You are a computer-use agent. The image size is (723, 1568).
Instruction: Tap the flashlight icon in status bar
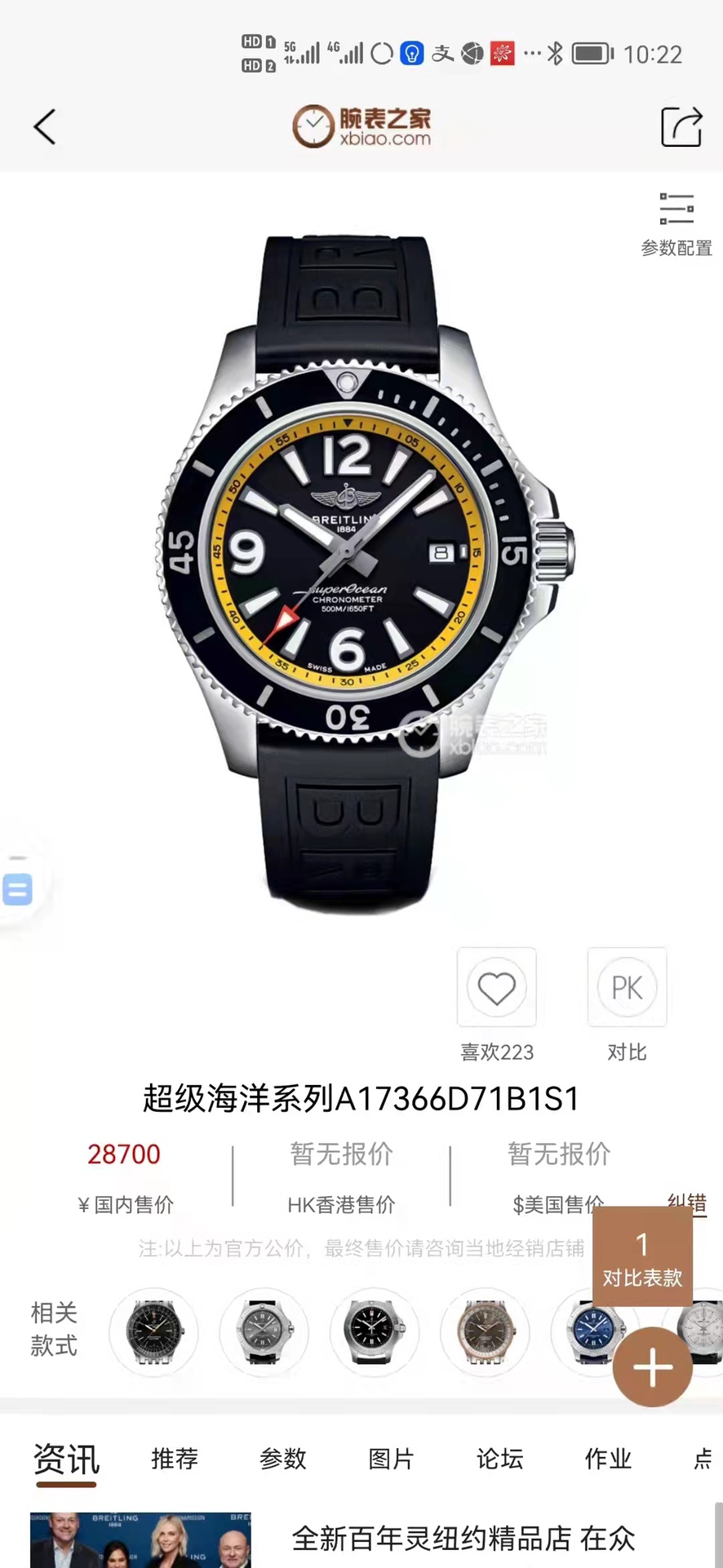pos(410,54)
